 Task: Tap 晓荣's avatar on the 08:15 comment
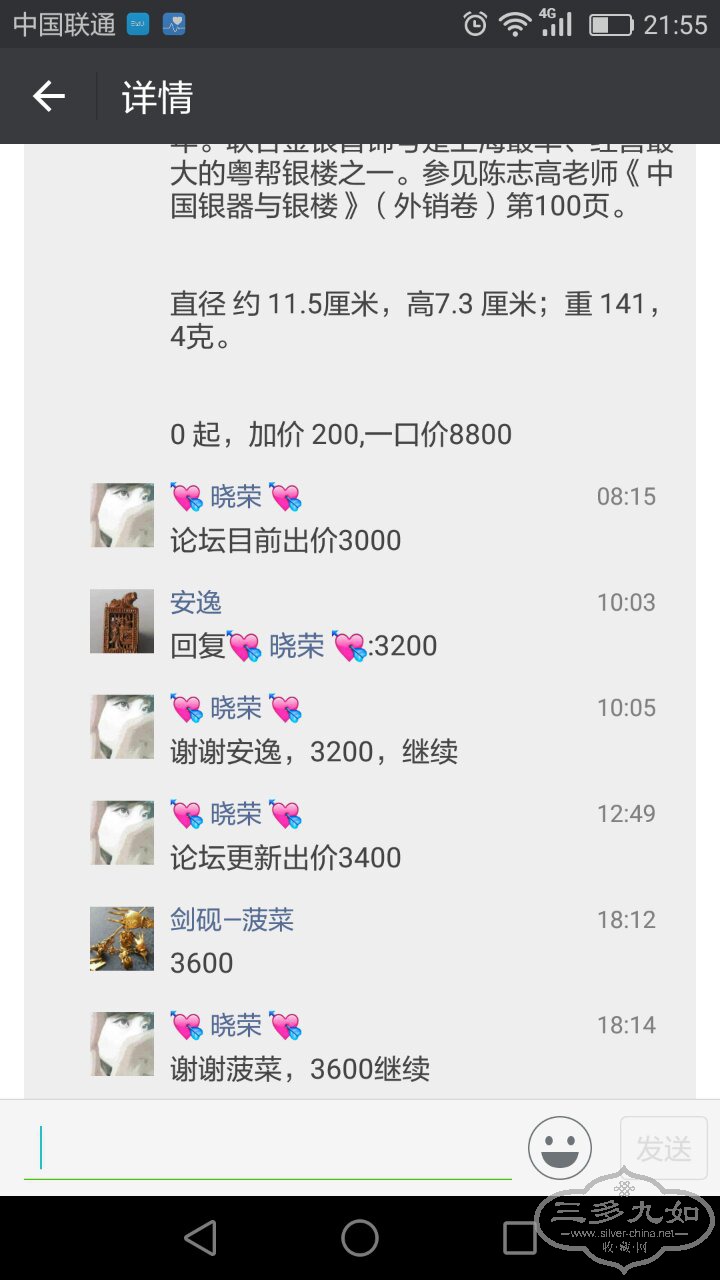pos(122,515)
